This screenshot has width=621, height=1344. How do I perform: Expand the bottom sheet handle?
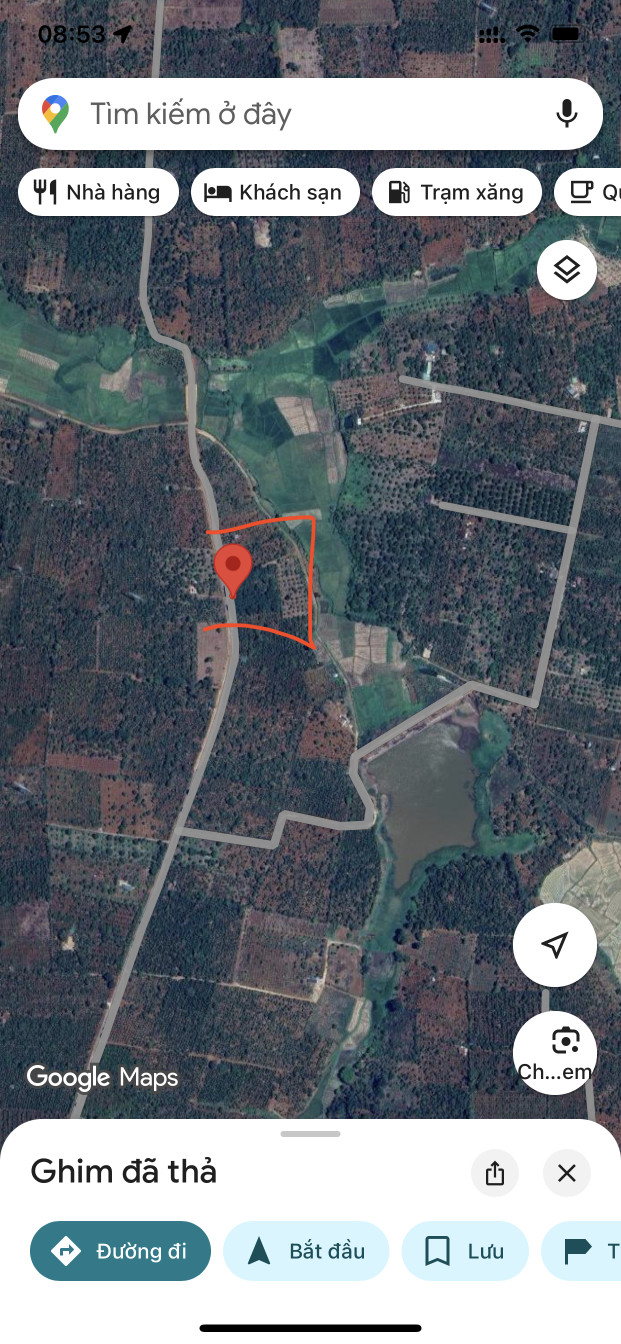pos(310,1134)
